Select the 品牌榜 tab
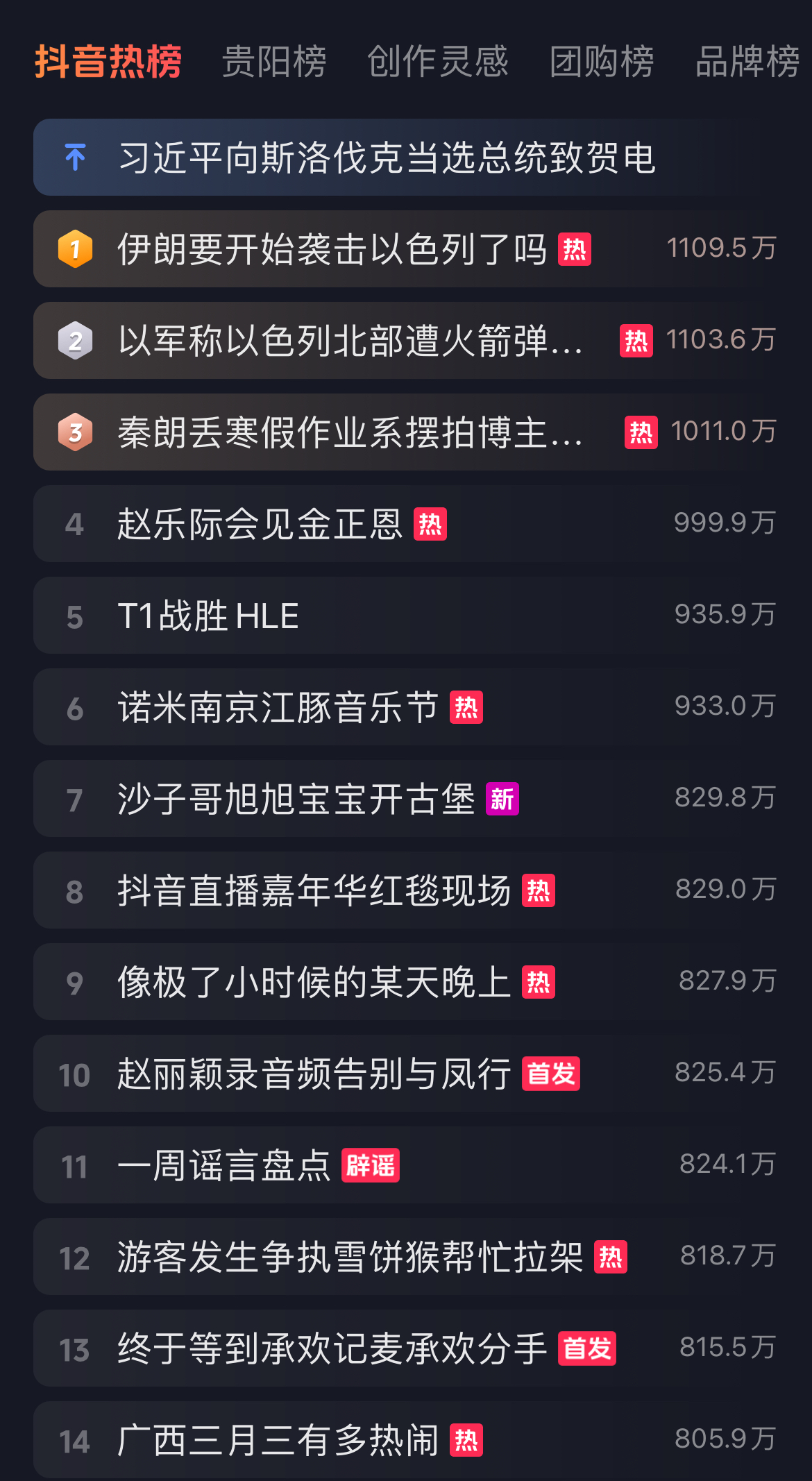 [x=748, y=62]
